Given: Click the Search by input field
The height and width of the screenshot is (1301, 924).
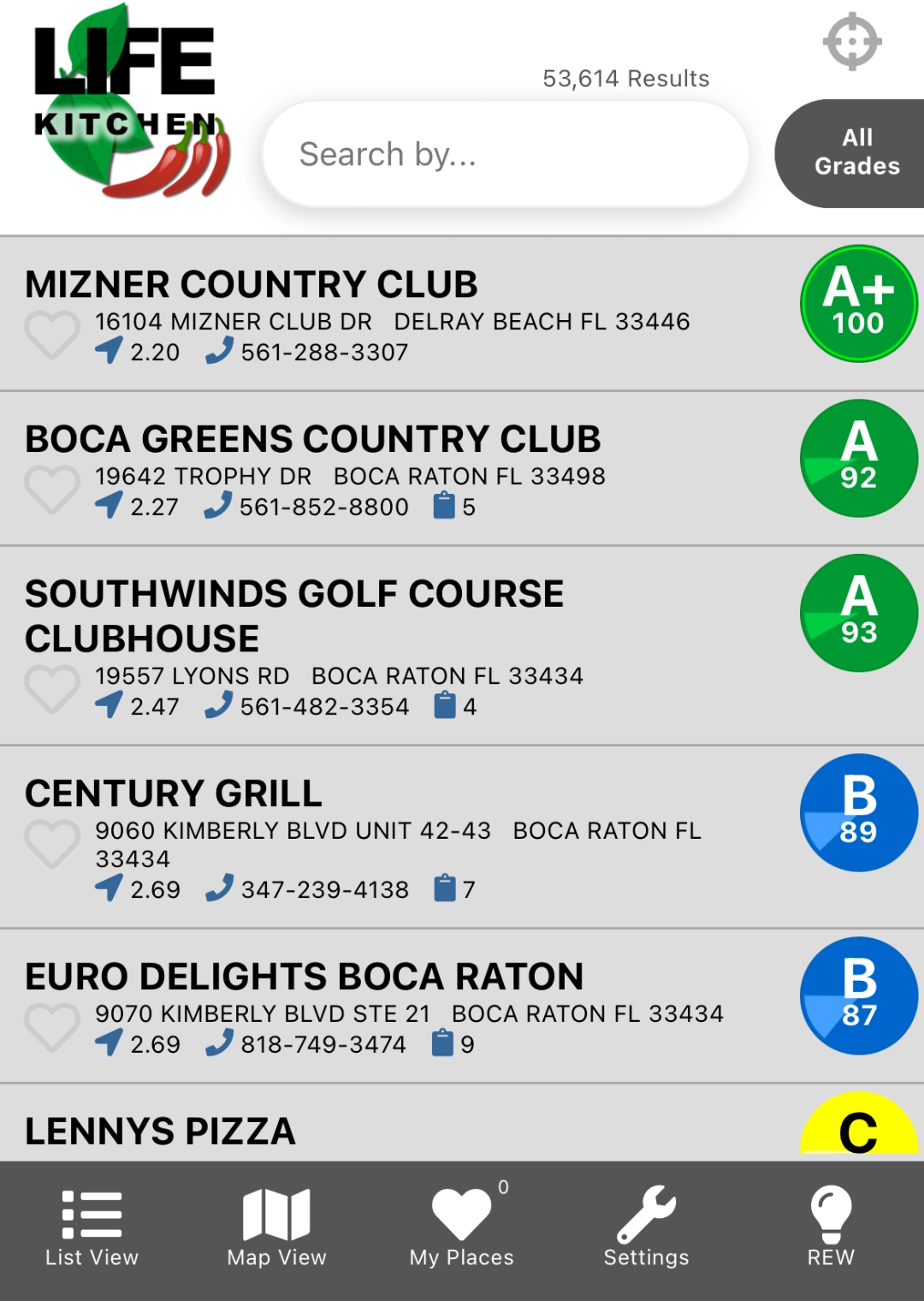Looking at the screenshot, I should pos(506,153).
